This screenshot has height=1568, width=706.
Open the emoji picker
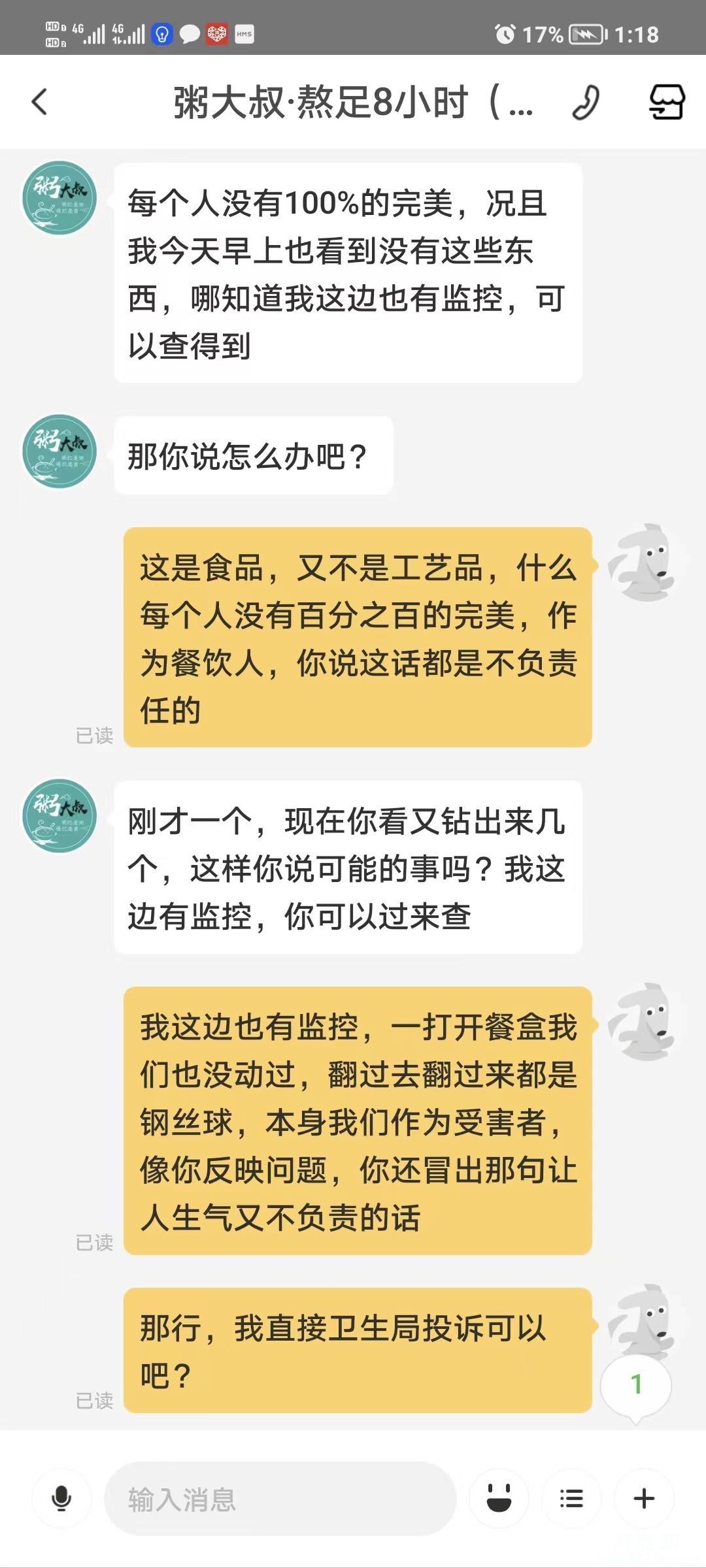click(x=499, y=1499)
